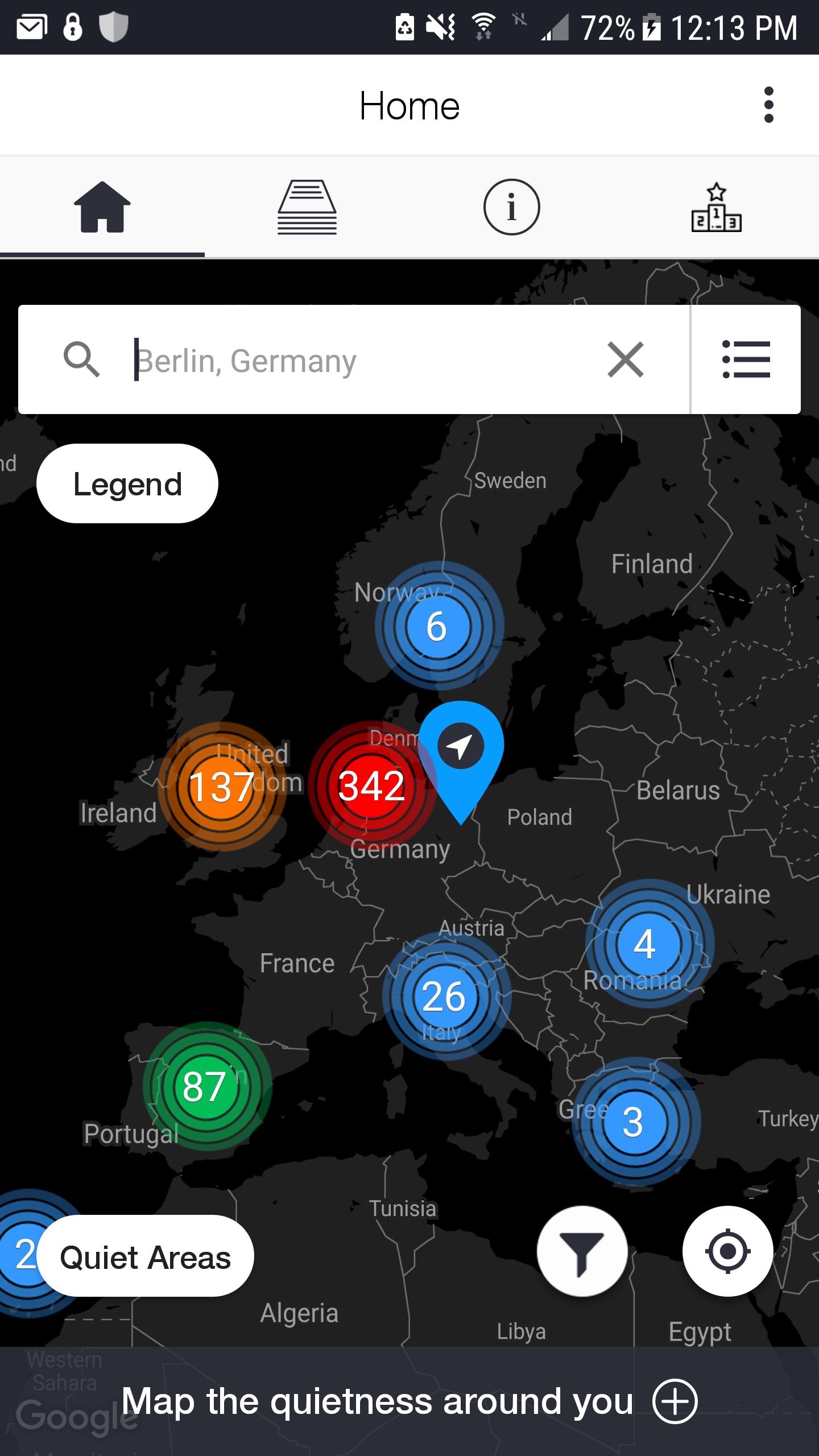The width and height of the screenshot is (819, 1456).
Task: Switch to the leaderboard podium tab
Action: (x=717, y=207)
